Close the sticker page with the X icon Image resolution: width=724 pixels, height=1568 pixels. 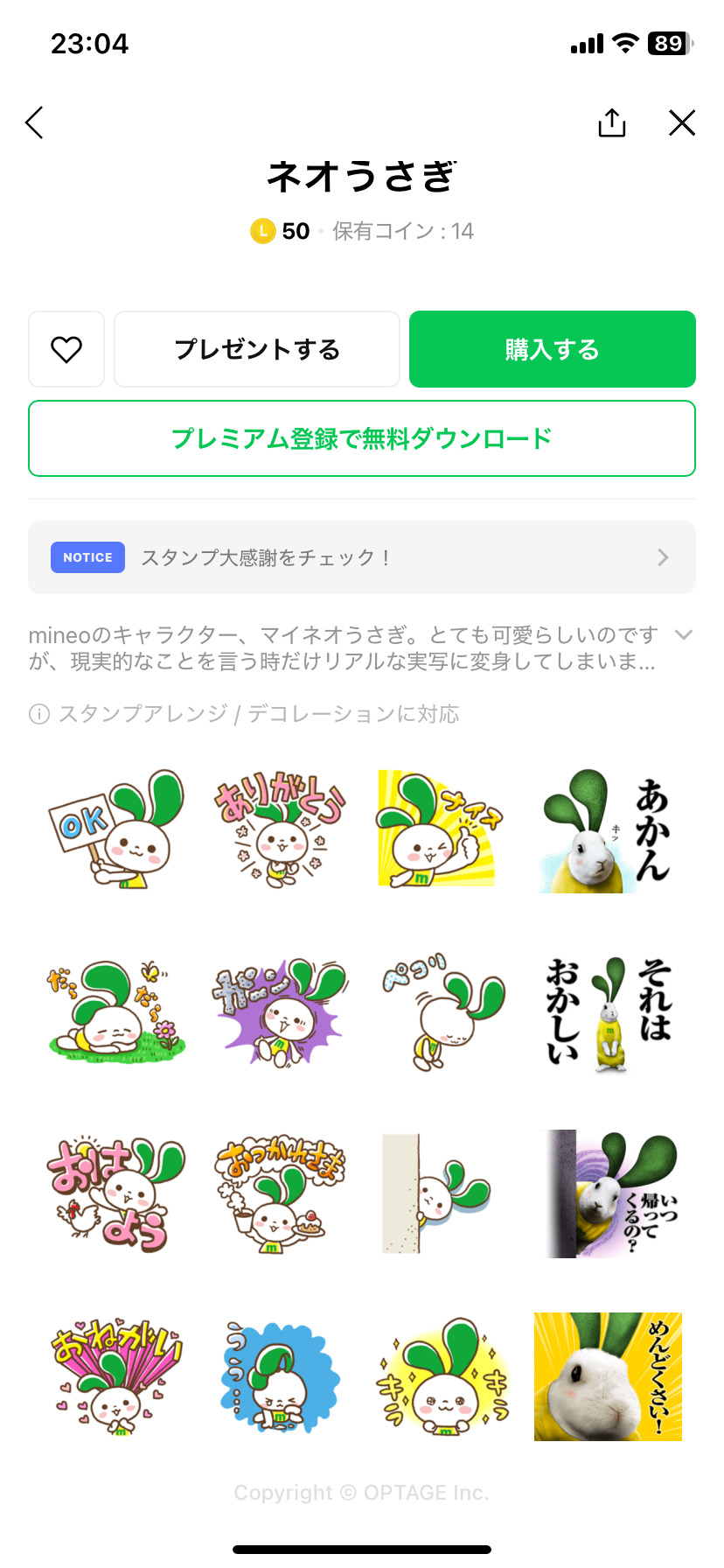681,122
